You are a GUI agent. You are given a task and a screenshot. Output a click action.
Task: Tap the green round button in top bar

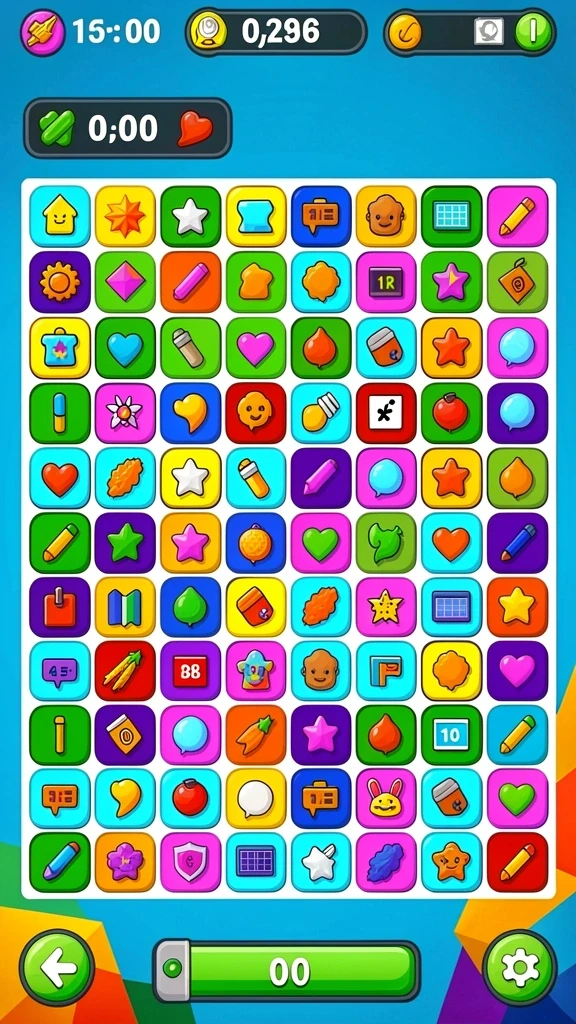click(x=533, y=31)
